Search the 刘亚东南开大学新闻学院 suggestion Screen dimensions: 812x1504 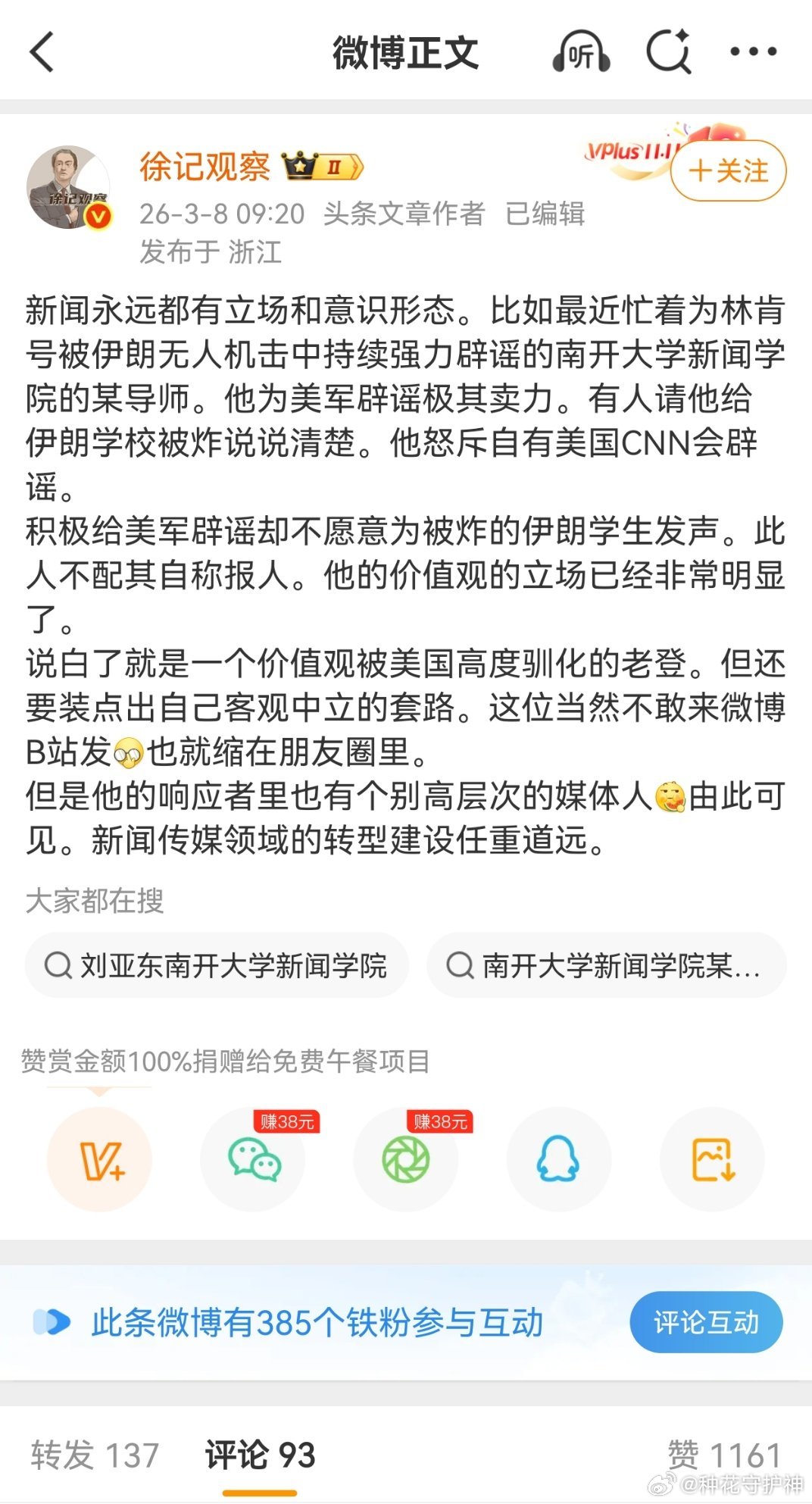coord(218,964)
